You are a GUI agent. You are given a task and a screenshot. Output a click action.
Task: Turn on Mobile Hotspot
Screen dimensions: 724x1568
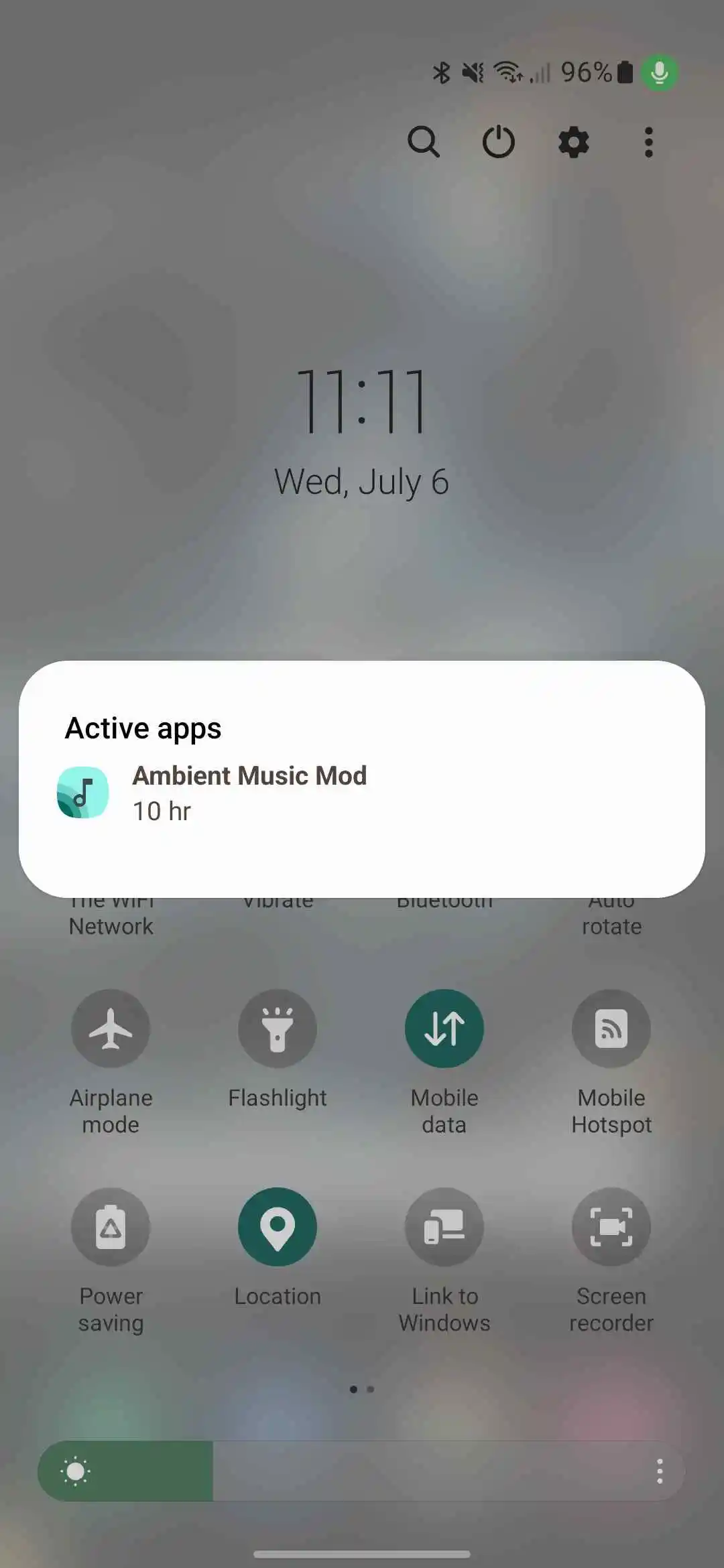pos(611,1029)
